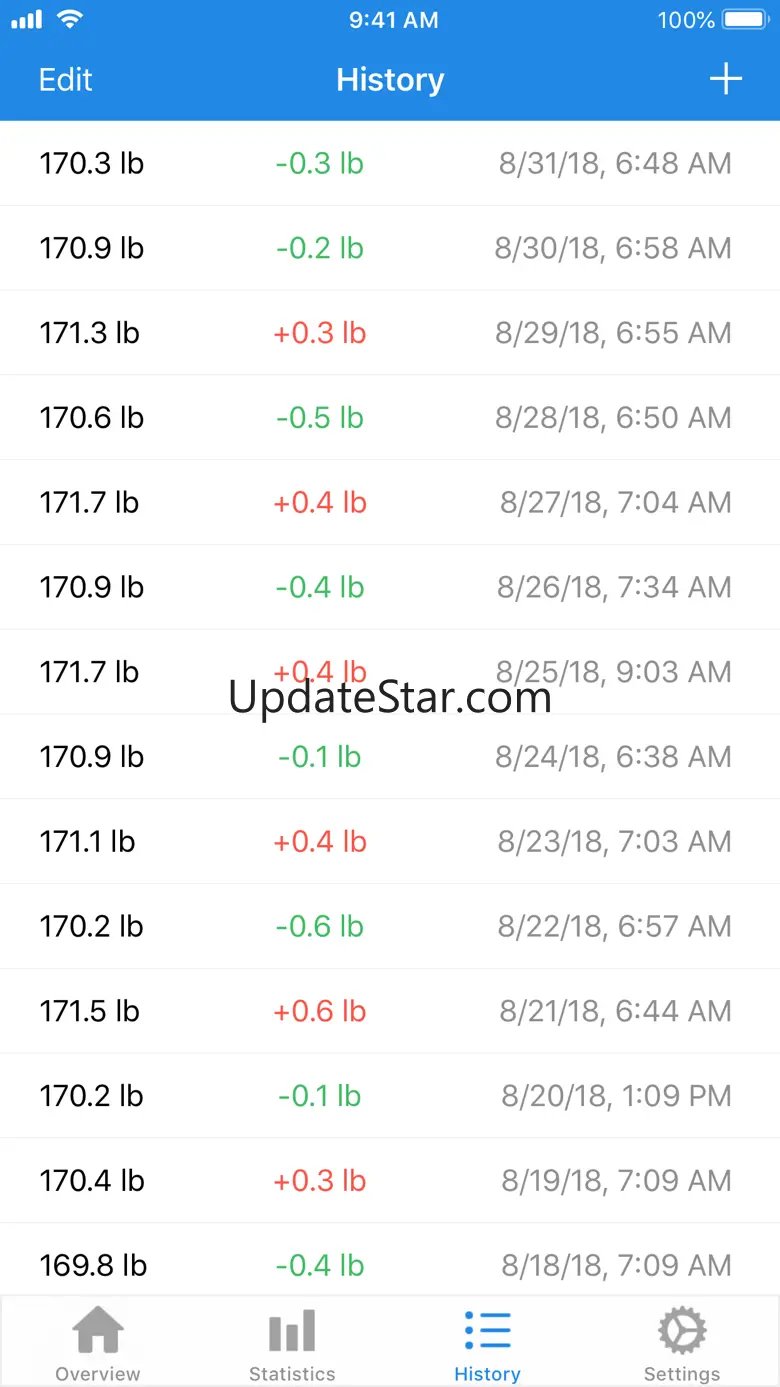
Task: Open the 8/31/18 entry of 170.3 lb
Action: tap(390, 163)
